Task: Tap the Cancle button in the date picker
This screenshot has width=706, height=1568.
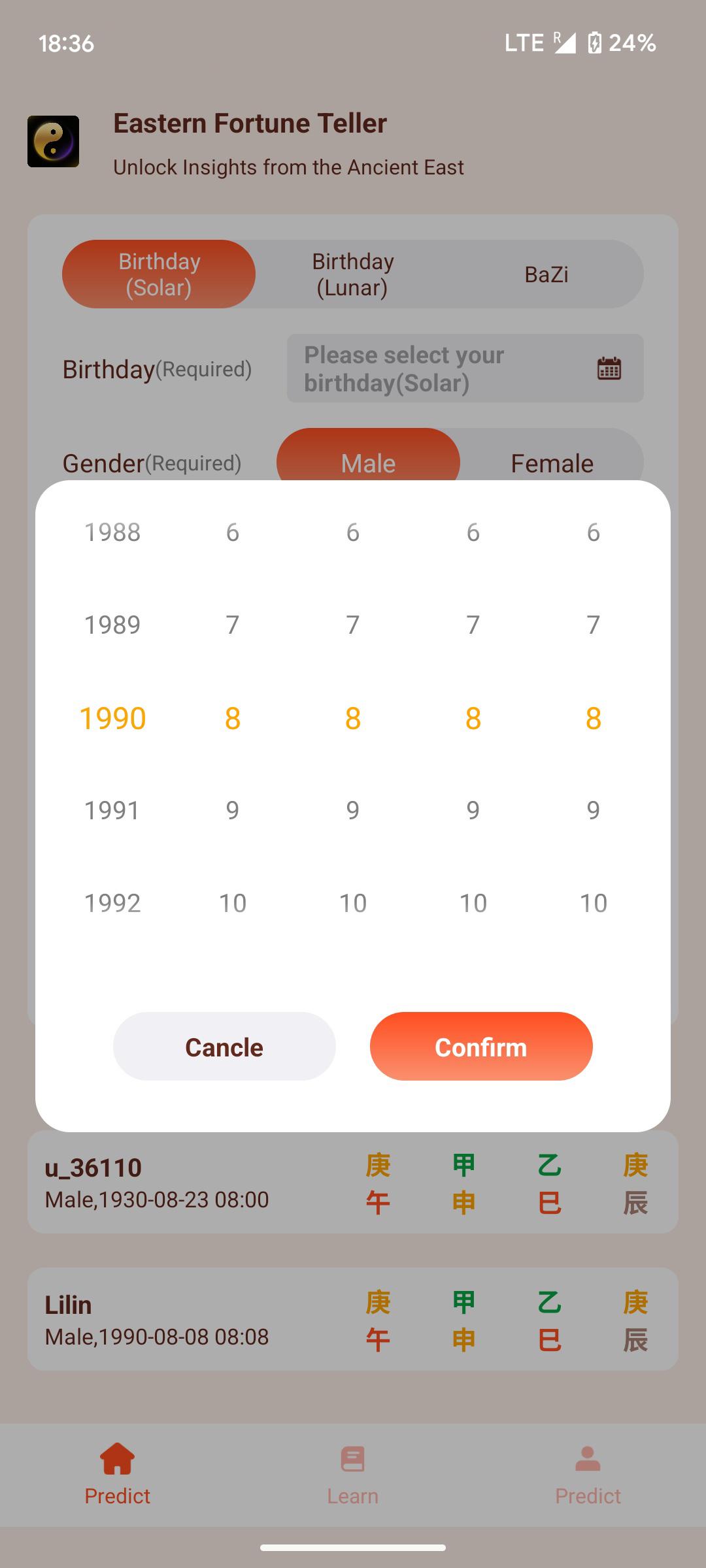Action: coord(224,1047)
